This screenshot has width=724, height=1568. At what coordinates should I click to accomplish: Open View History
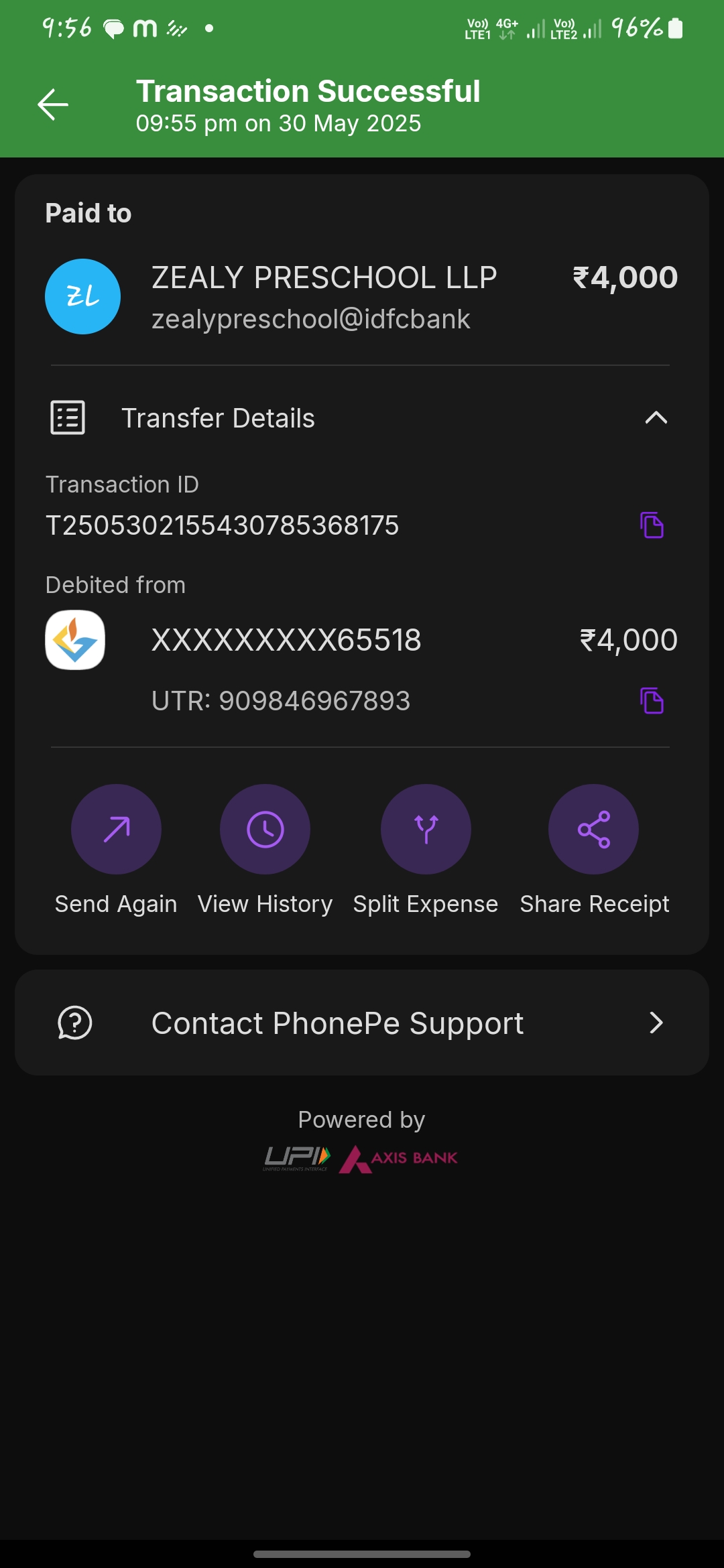pyautogui.click(x=265, y=830)
